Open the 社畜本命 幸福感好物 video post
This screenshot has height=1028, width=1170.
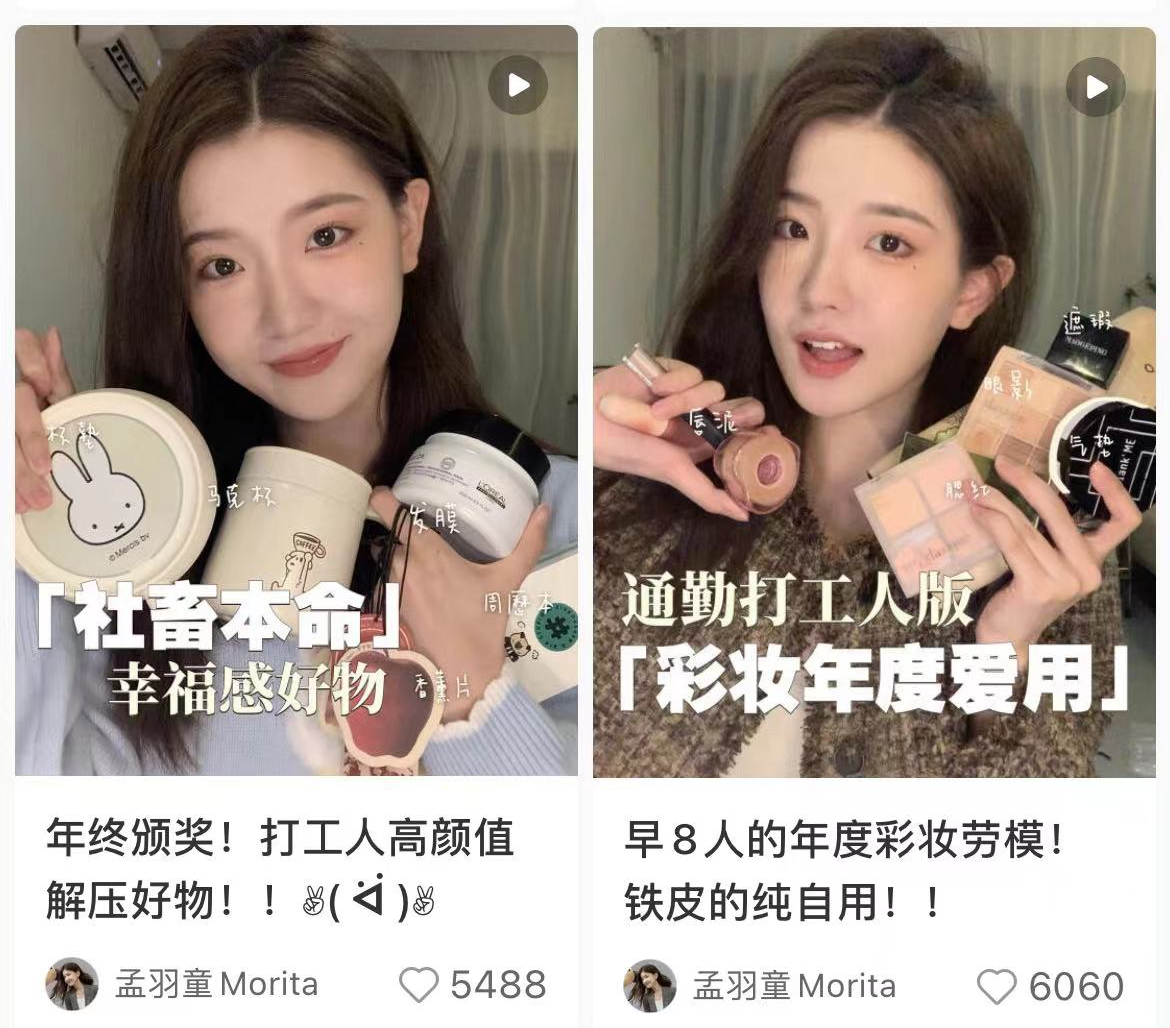pyautogui.click(x=296, y=400)
